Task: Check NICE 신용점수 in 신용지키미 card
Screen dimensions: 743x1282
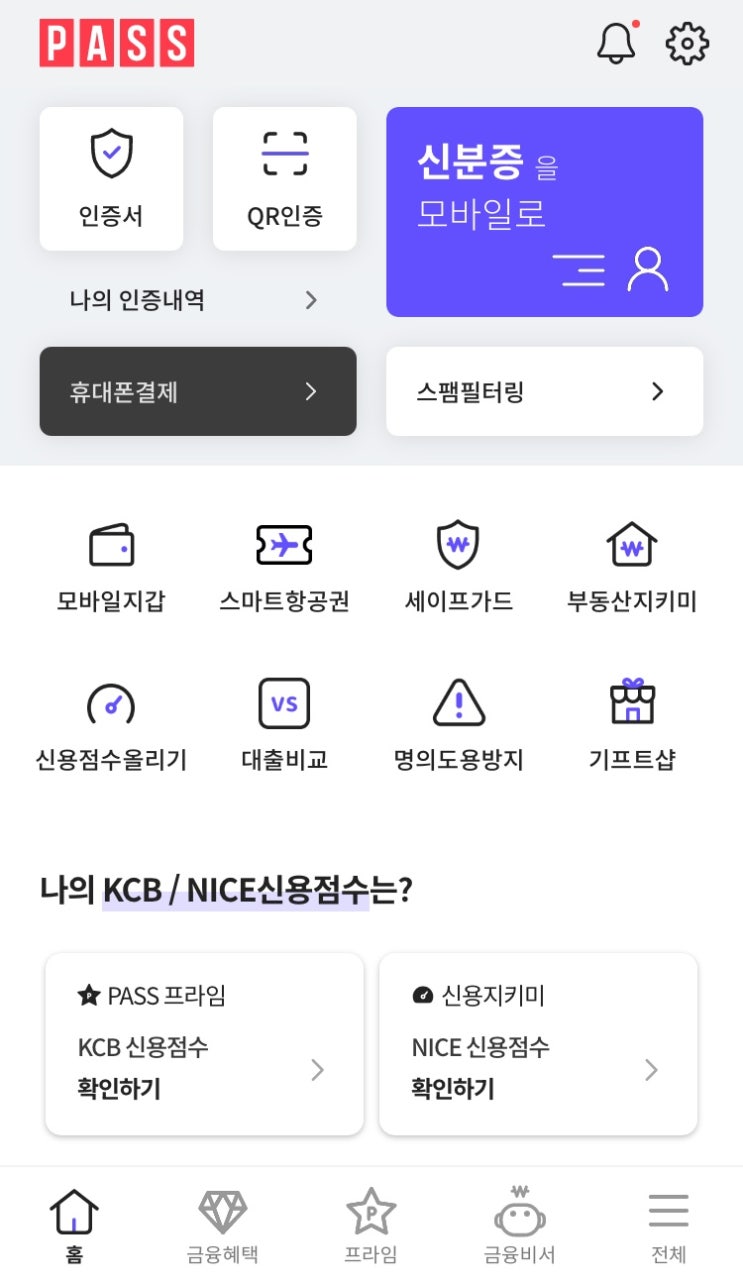Action: (538, 1044)
